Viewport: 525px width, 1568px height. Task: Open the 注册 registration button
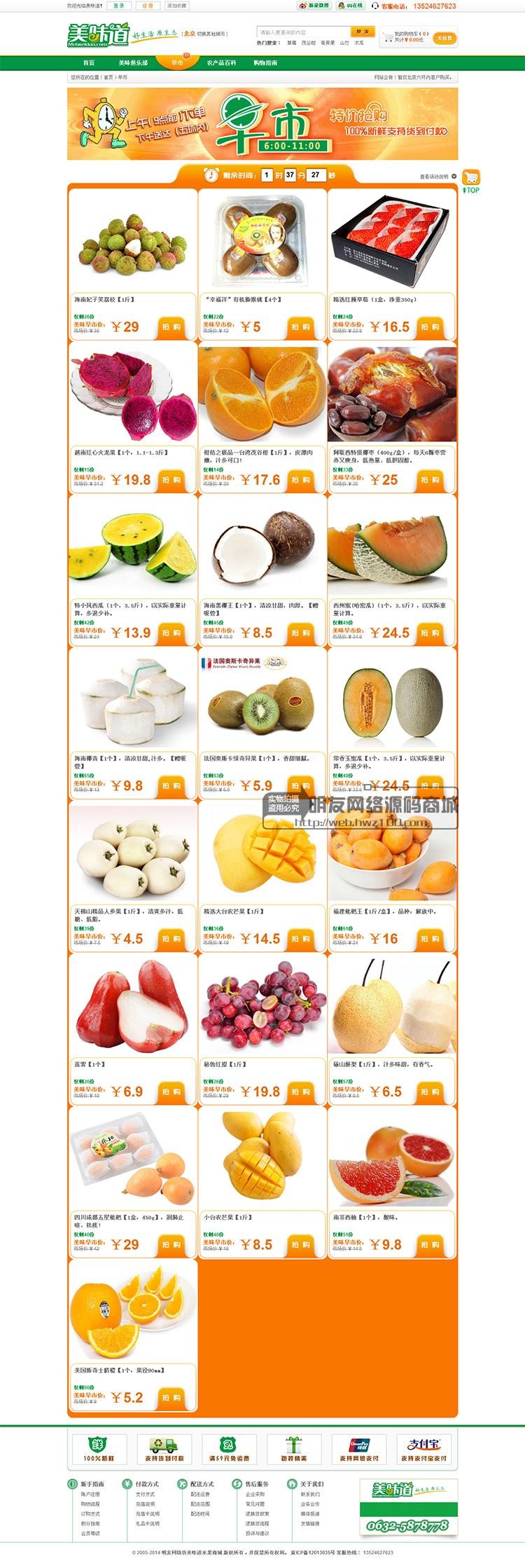point(148,6)
